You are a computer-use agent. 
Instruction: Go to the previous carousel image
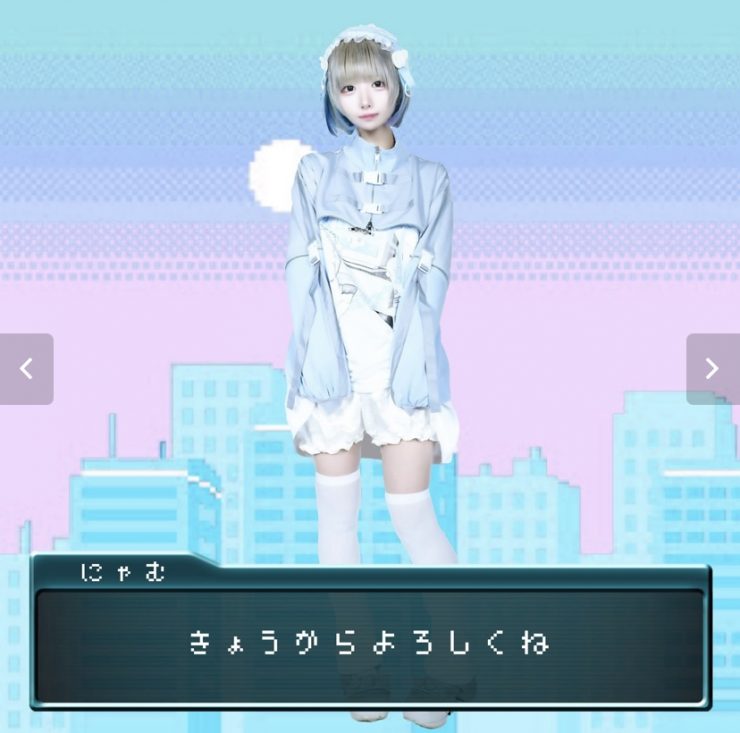(26, 369)
